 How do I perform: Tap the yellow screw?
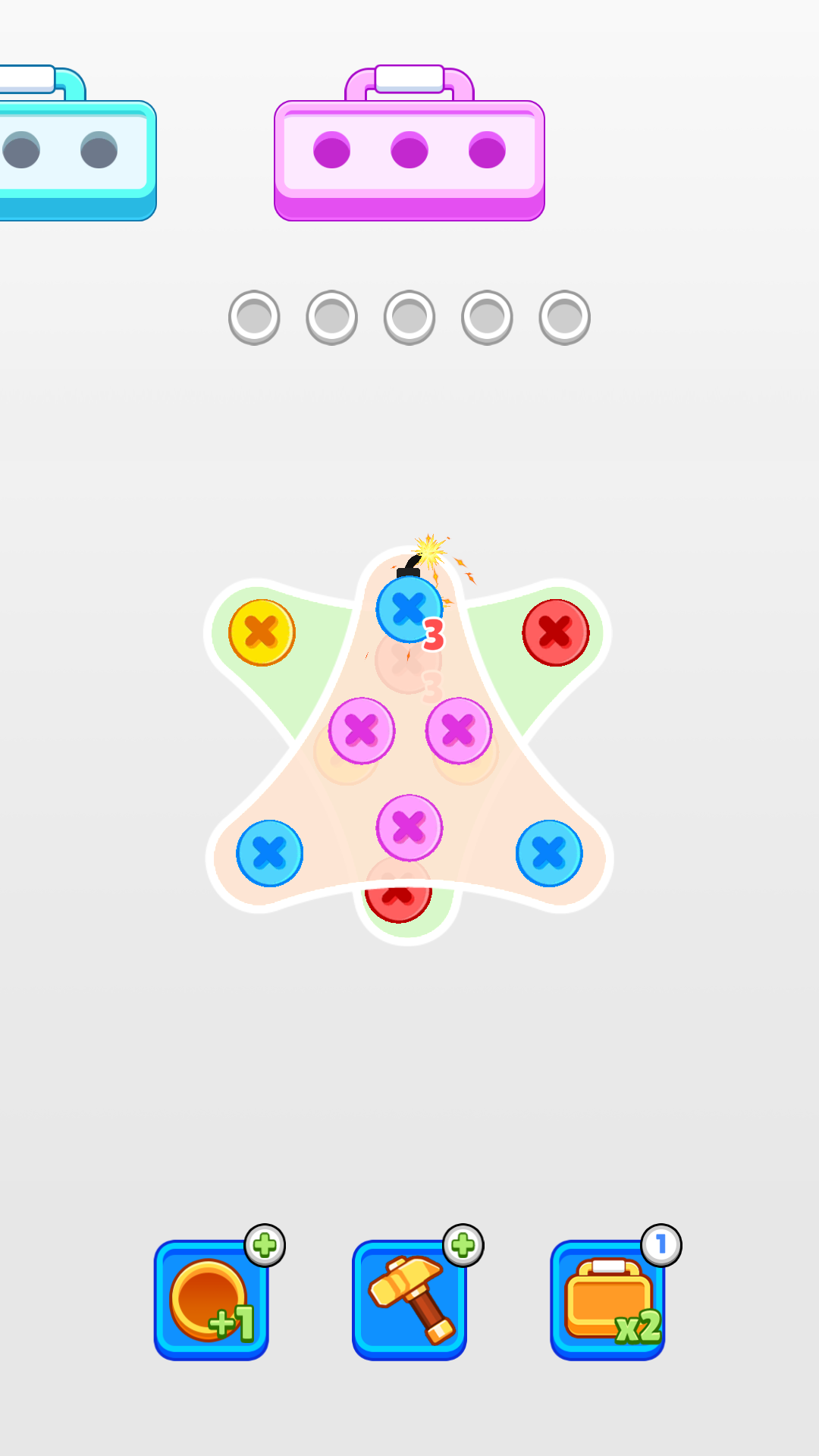coord(262,632)
